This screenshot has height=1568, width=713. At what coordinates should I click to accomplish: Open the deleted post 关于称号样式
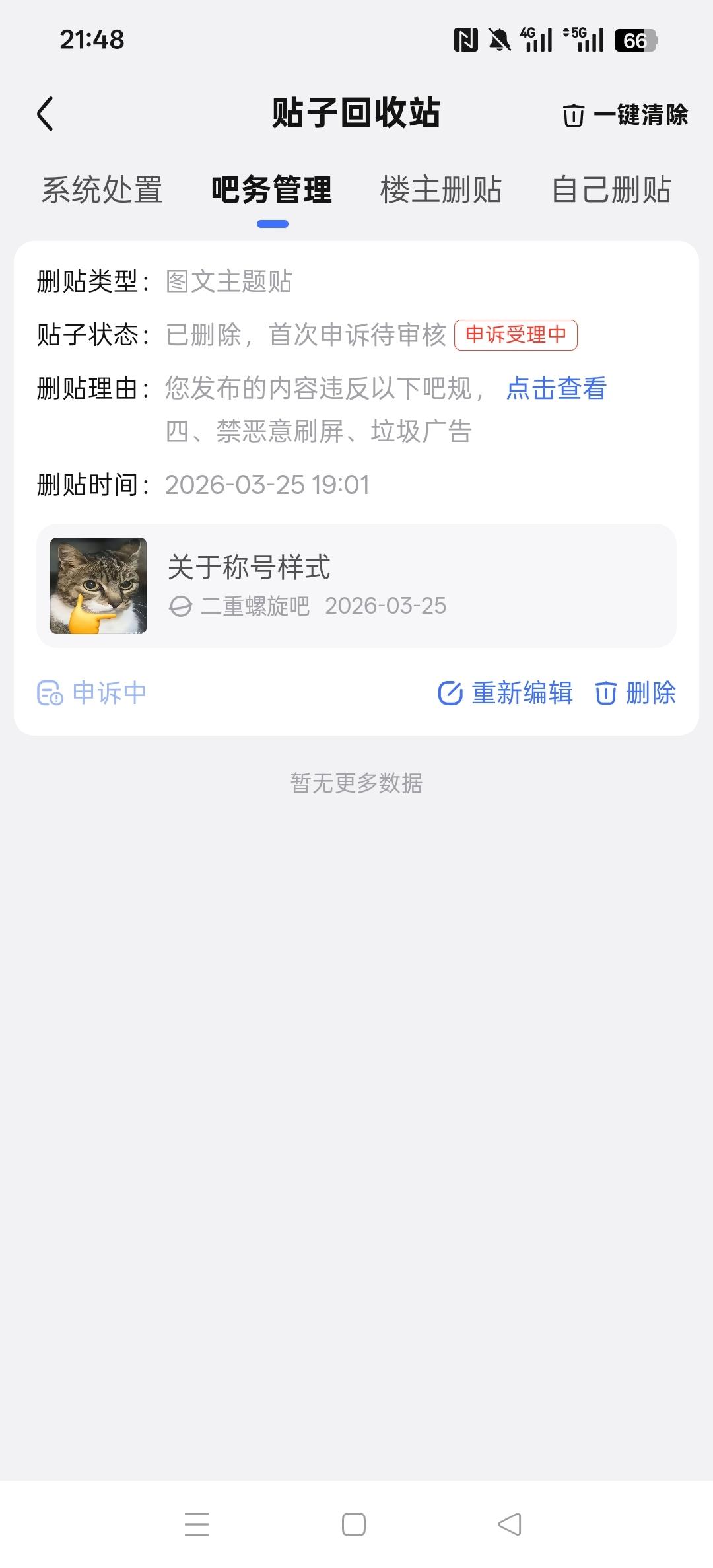pos(356,586)
